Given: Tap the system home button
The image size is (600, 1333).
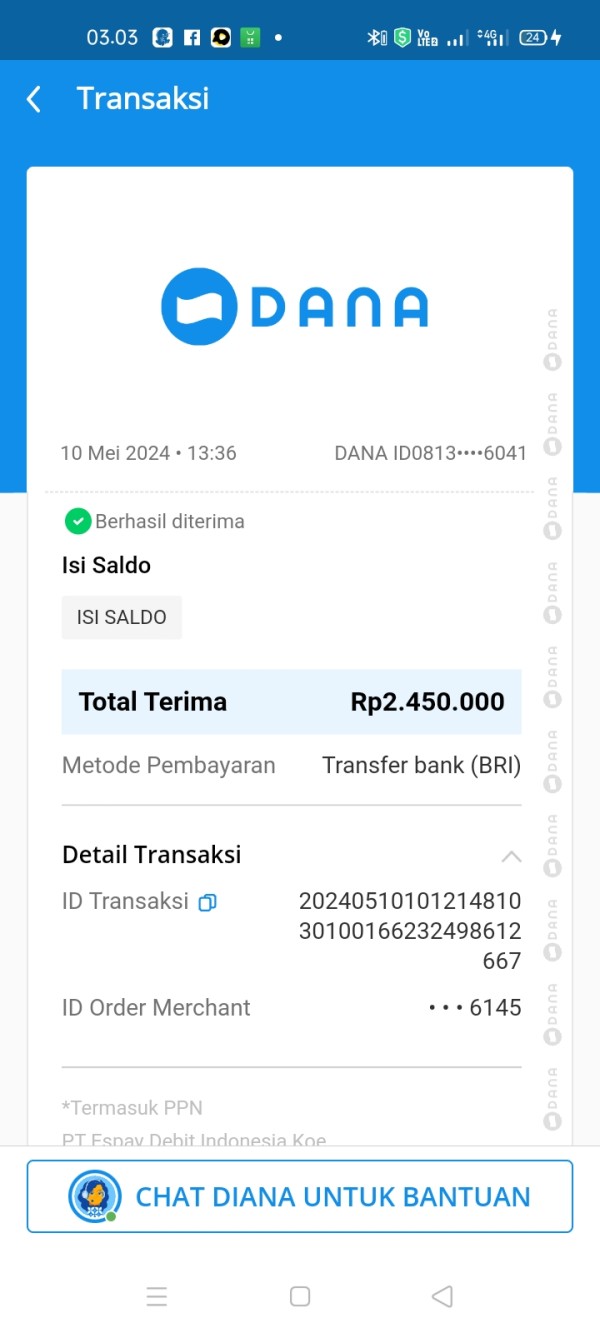Looking at the screenshot, I should pyautogui.click(x=300, y=1296).
